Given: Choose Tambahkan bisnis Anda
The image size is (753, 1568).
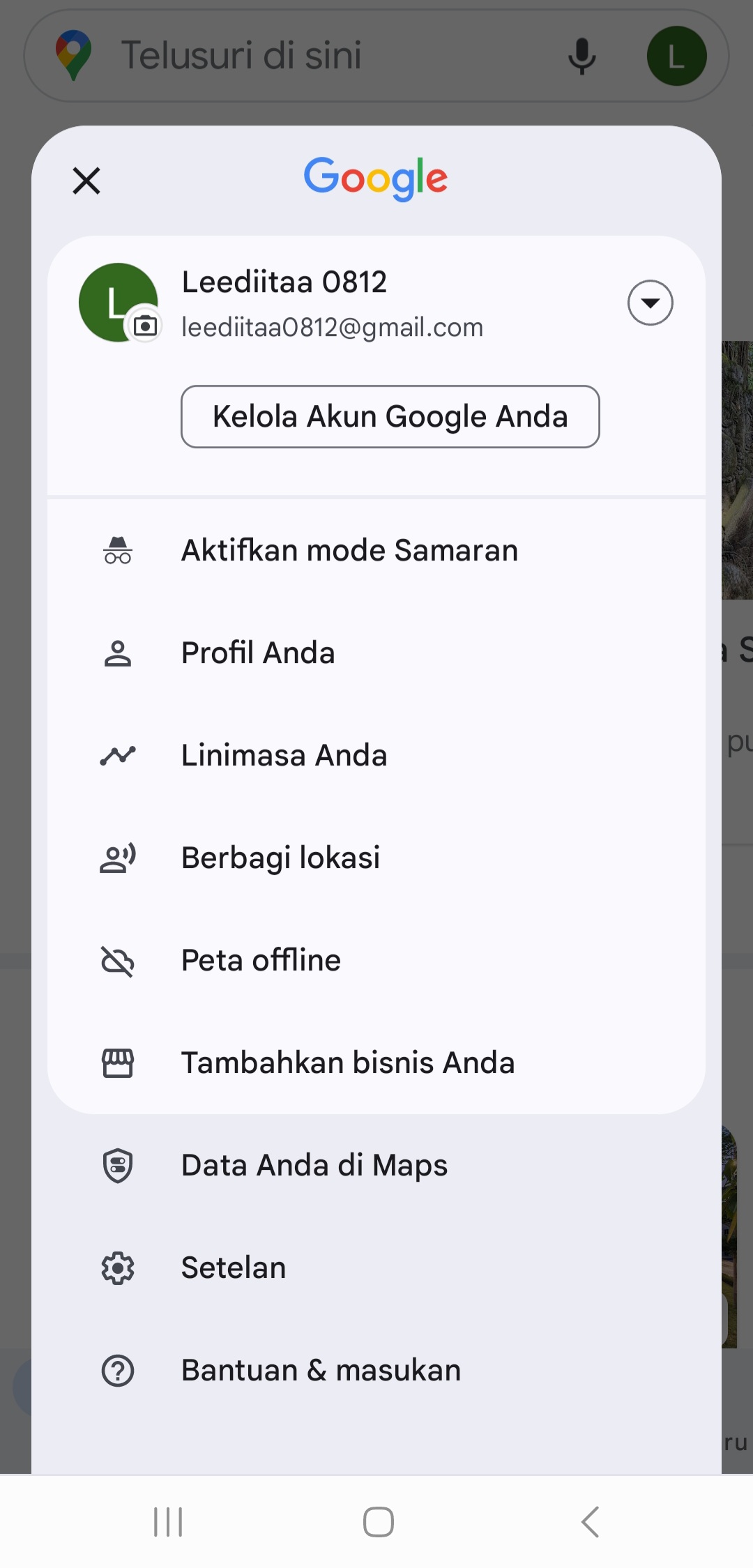Looking at the screenshot, I should click(x=376, y=1063).
